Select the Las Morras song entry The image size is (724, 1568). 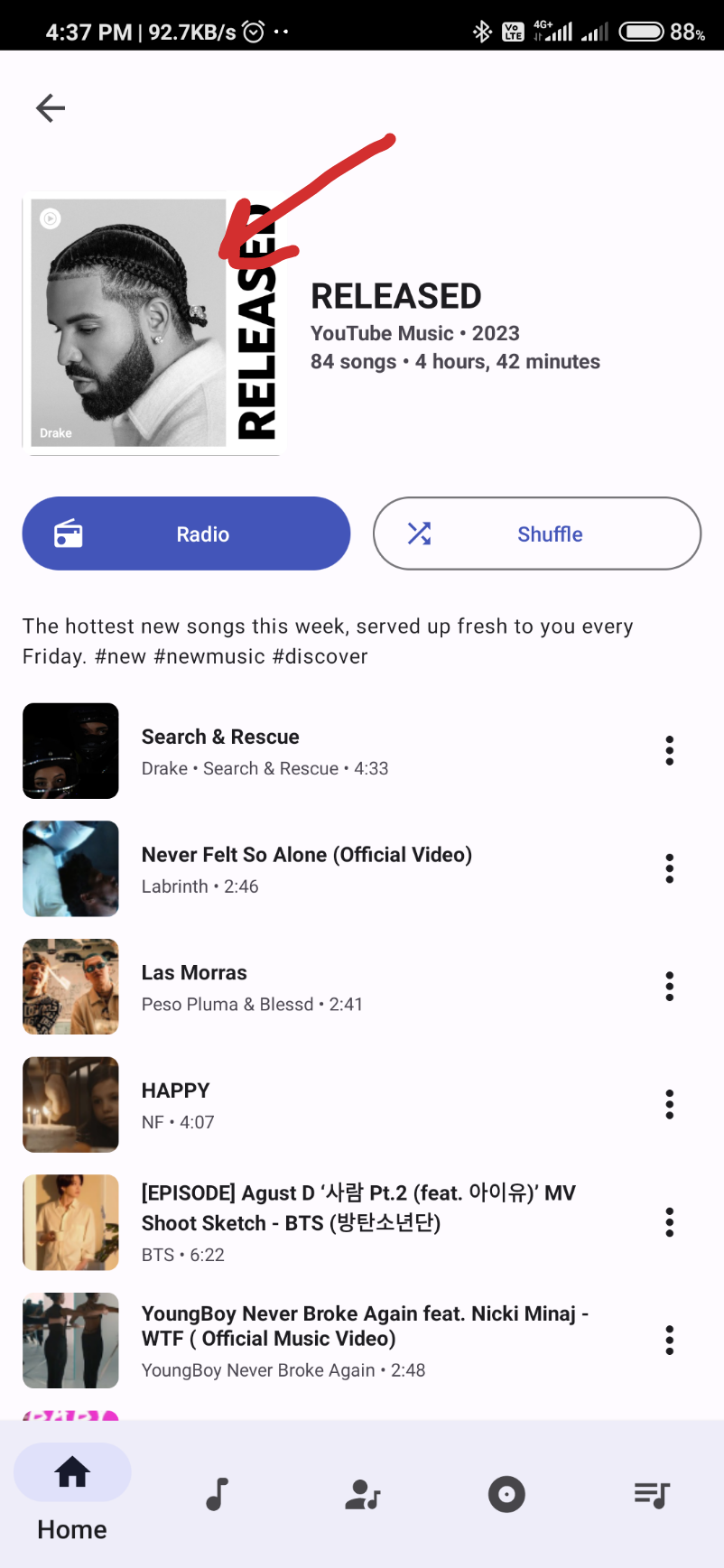(x=271, y=986)
